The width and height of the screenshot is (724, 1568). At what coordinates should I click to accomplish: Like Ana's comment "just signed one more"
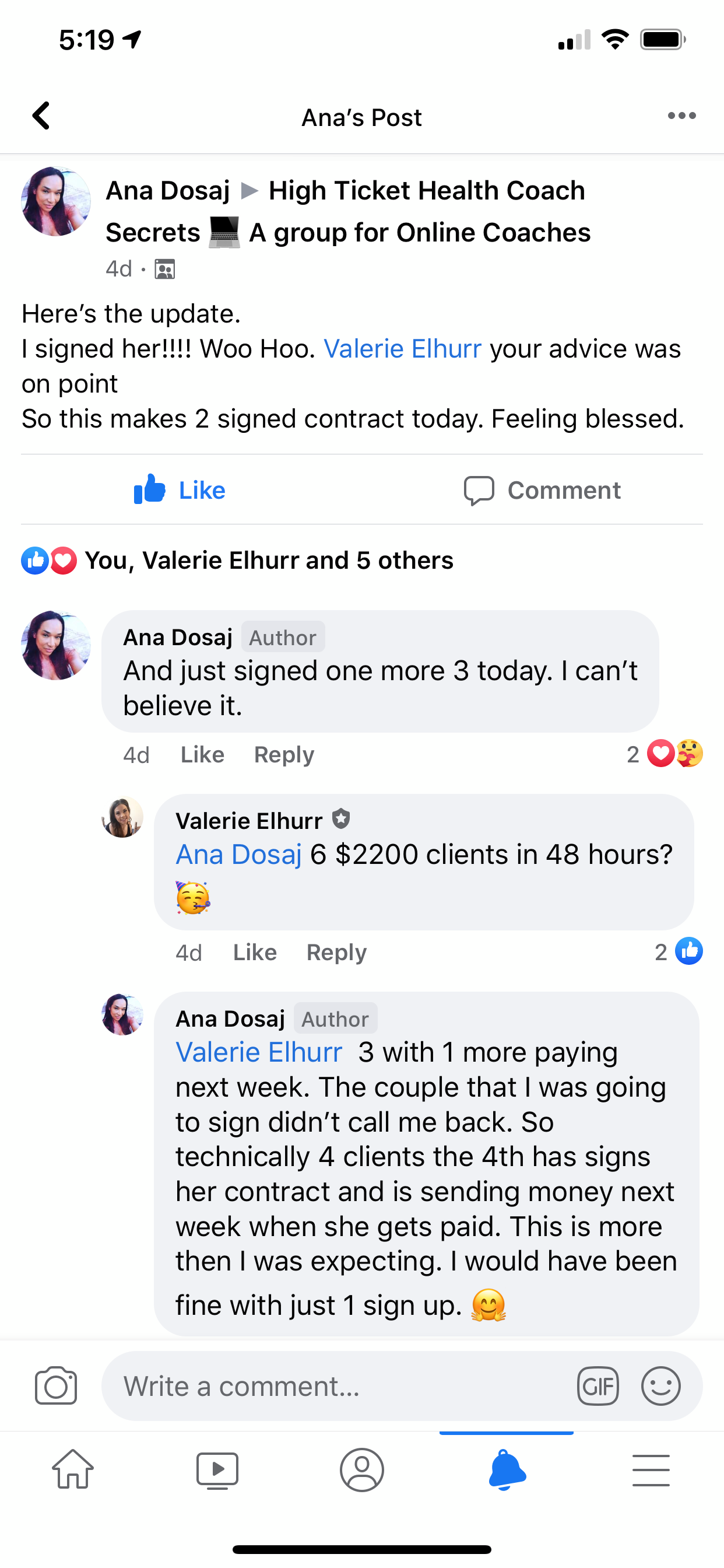[x=202, y=755]
